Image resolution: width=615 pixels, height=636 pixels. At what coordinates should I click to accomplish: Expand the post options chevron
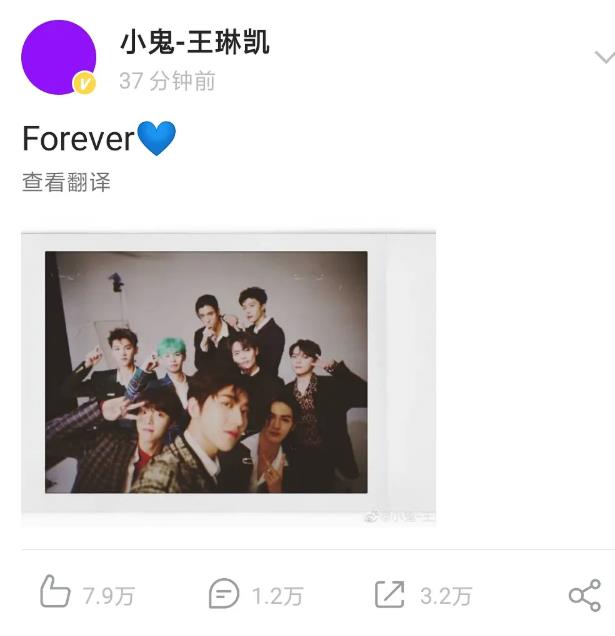click(603, 57)
